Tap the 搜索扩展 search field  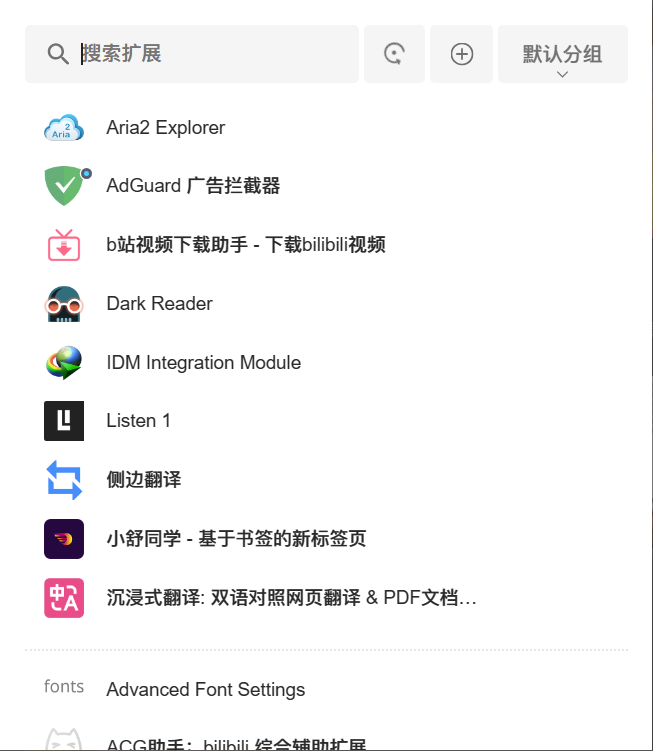pos(200,54)
